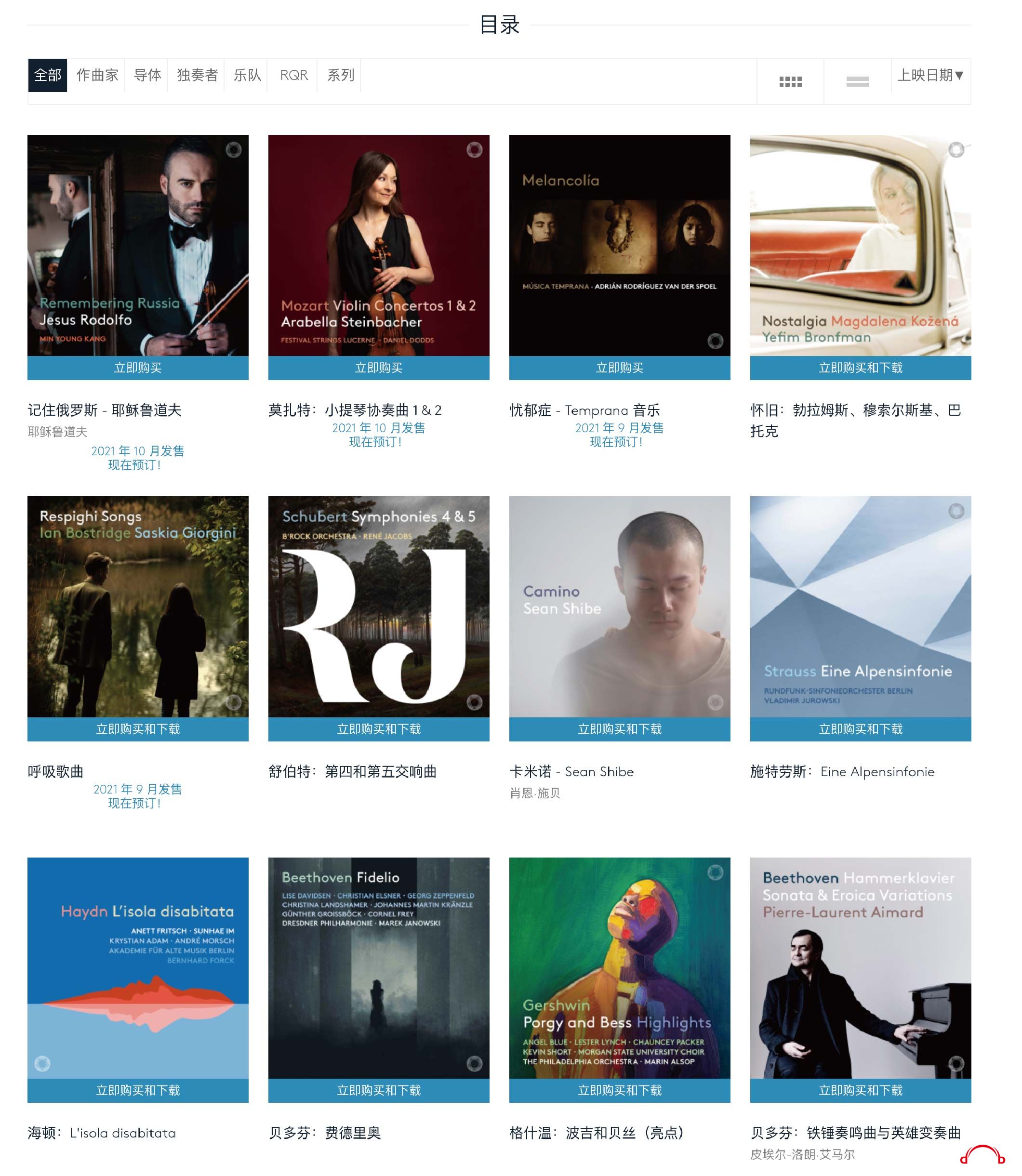Switch to list view layout

click(x=857, y=81)
